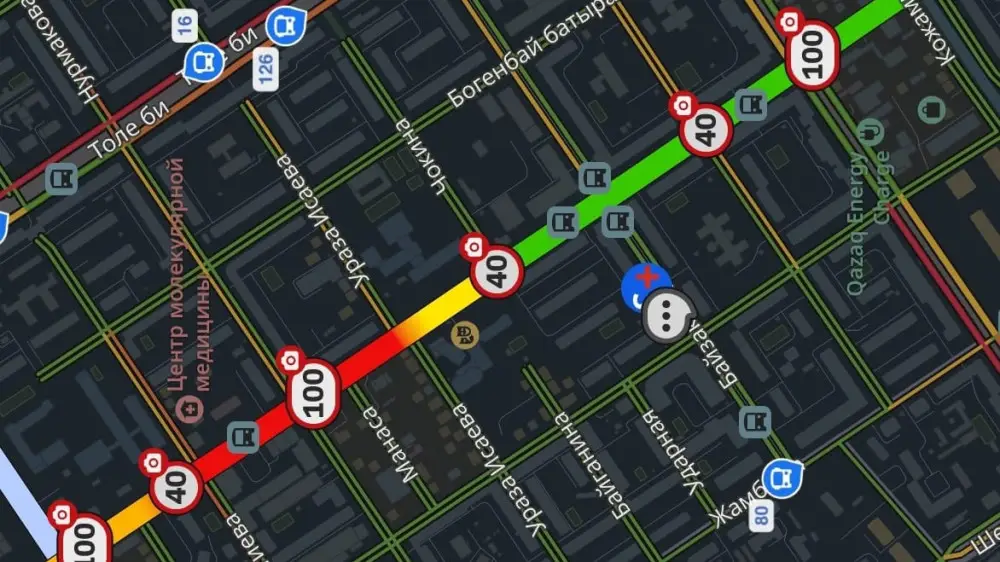Open the road chat bubble marker
Viewport: 1000px width, 562px height.
click(668, 316)
